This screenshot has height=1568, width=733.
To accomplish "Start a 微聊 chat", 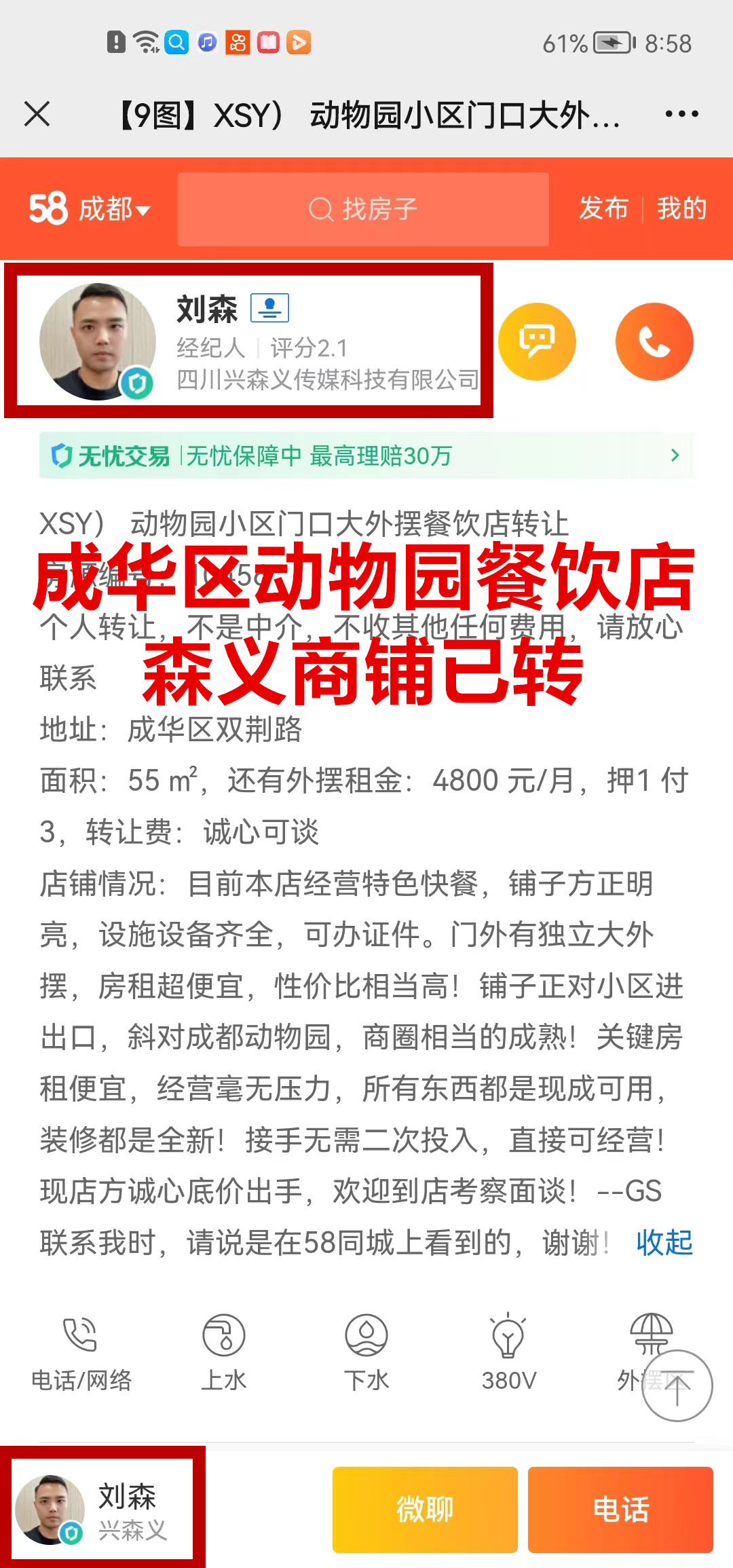I will pos(425,1510).
